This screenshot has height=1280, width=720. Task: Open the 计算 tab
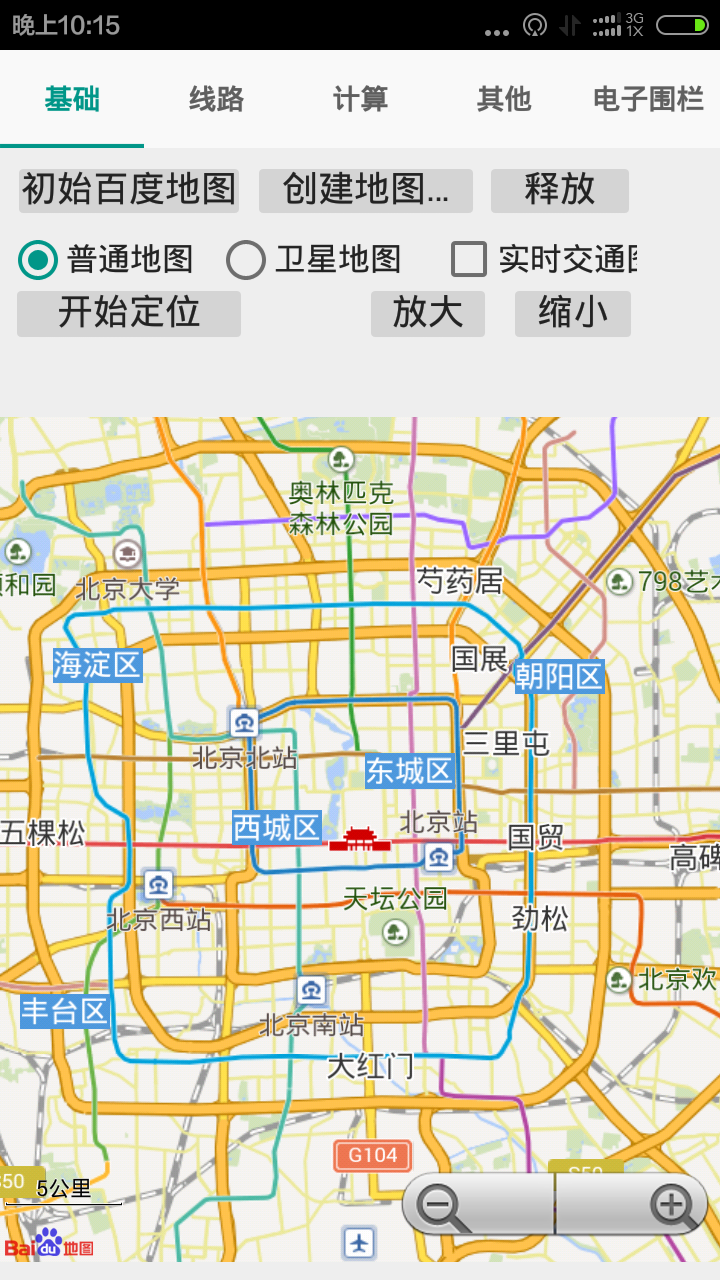point(360,99)
